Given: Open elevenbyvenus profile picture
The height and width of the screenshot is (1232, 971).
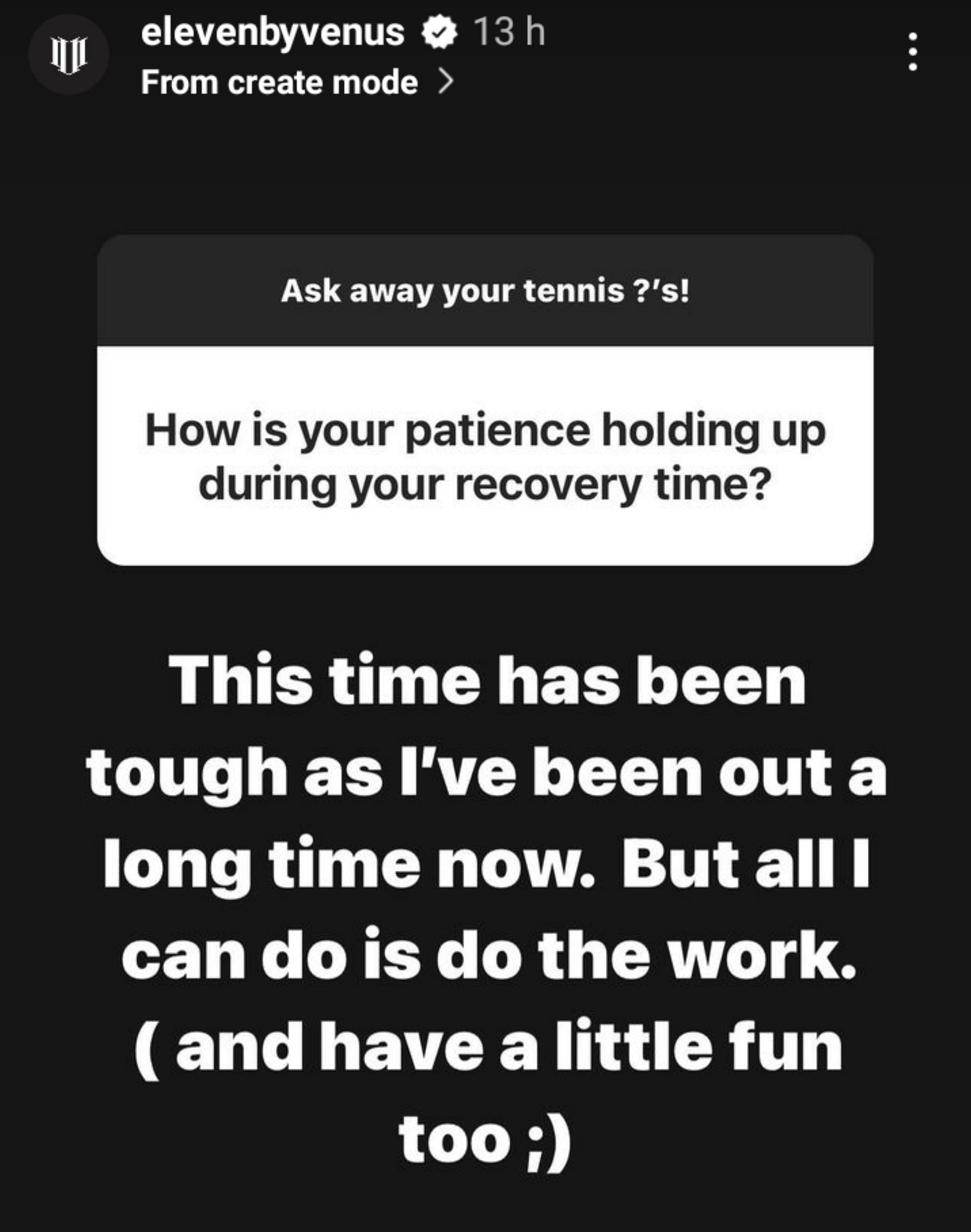Looking at the screenshot, I should pyautogui.click(x=68, y=54).
